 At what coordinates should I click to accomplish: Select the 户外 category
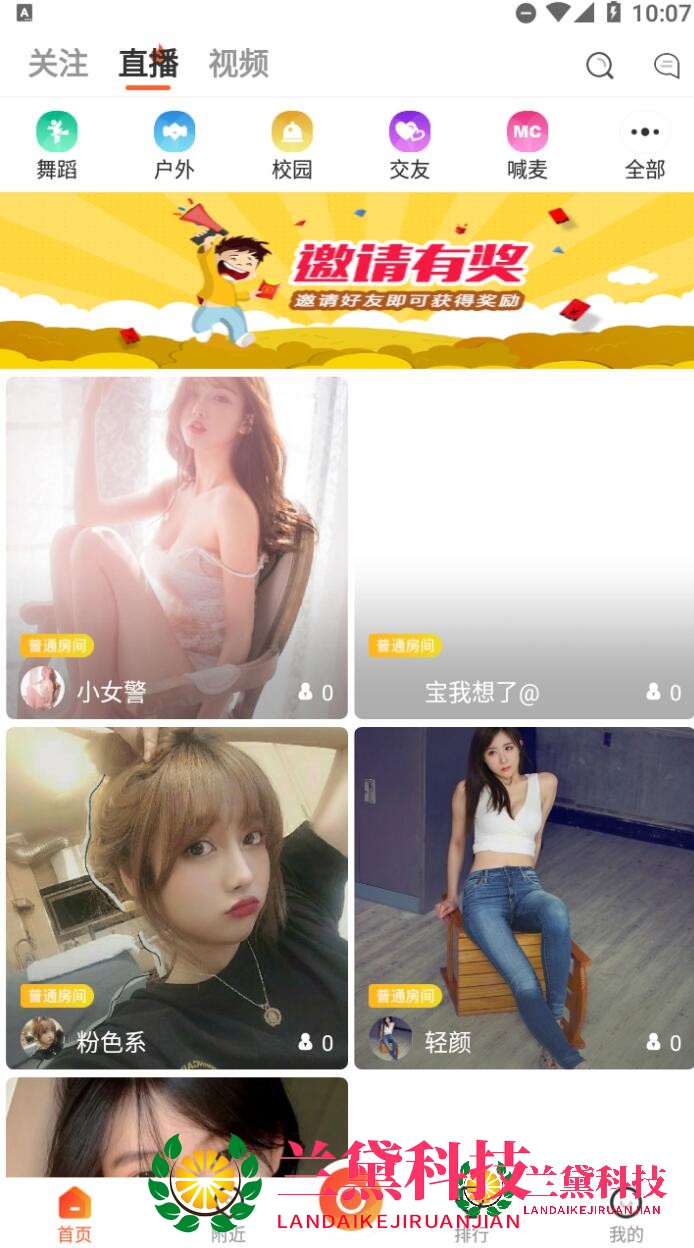tap(174, 146)
